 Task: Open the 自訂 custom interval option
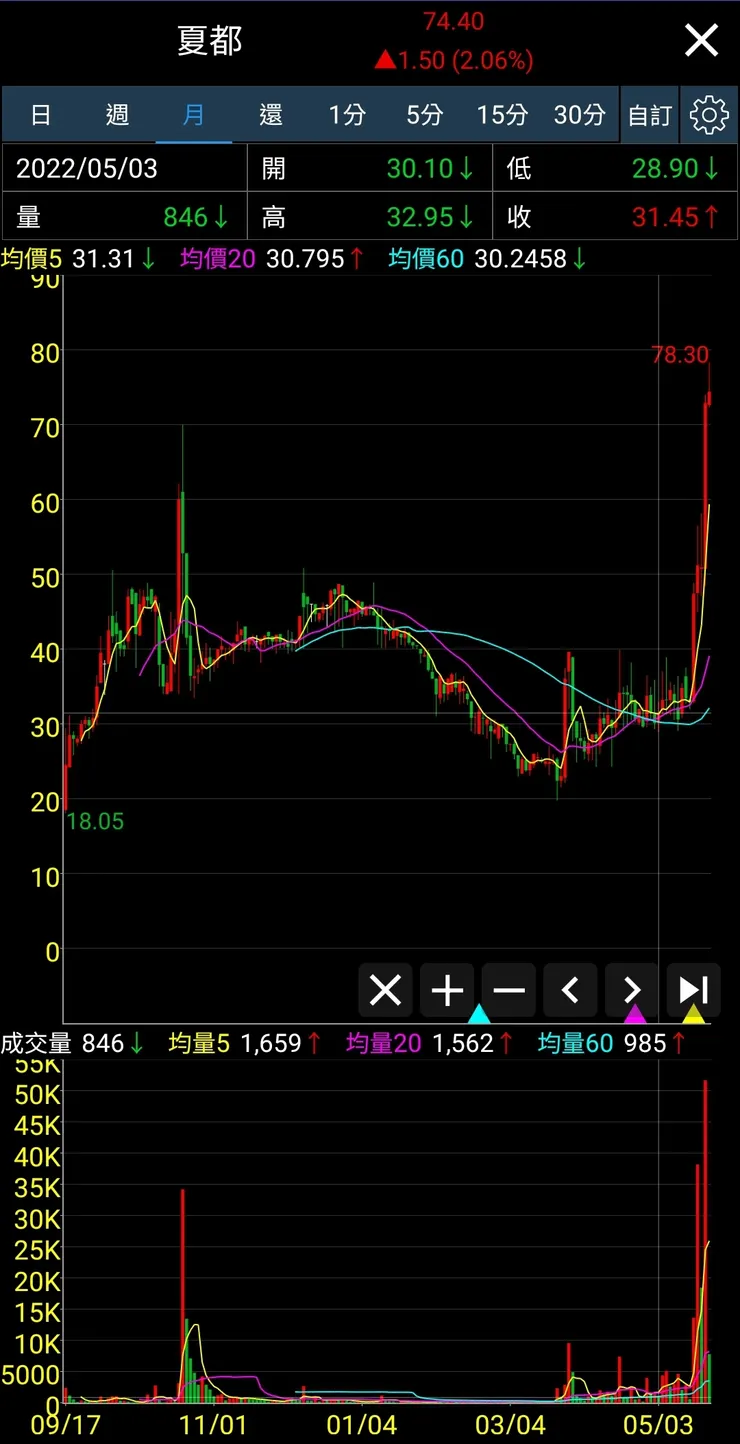coord(649,115)
